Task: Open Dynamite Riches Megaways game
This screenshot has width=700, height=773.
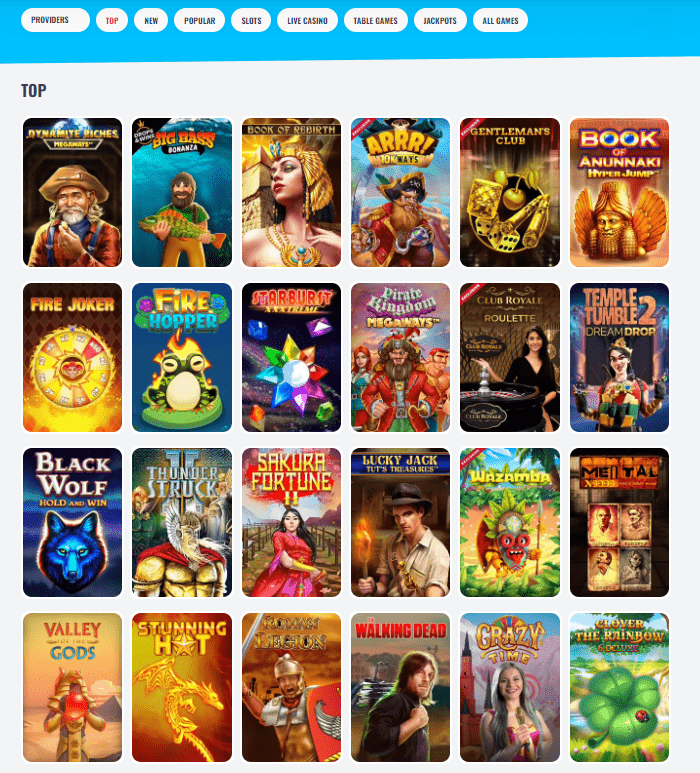Action: (x=72, y=192)
